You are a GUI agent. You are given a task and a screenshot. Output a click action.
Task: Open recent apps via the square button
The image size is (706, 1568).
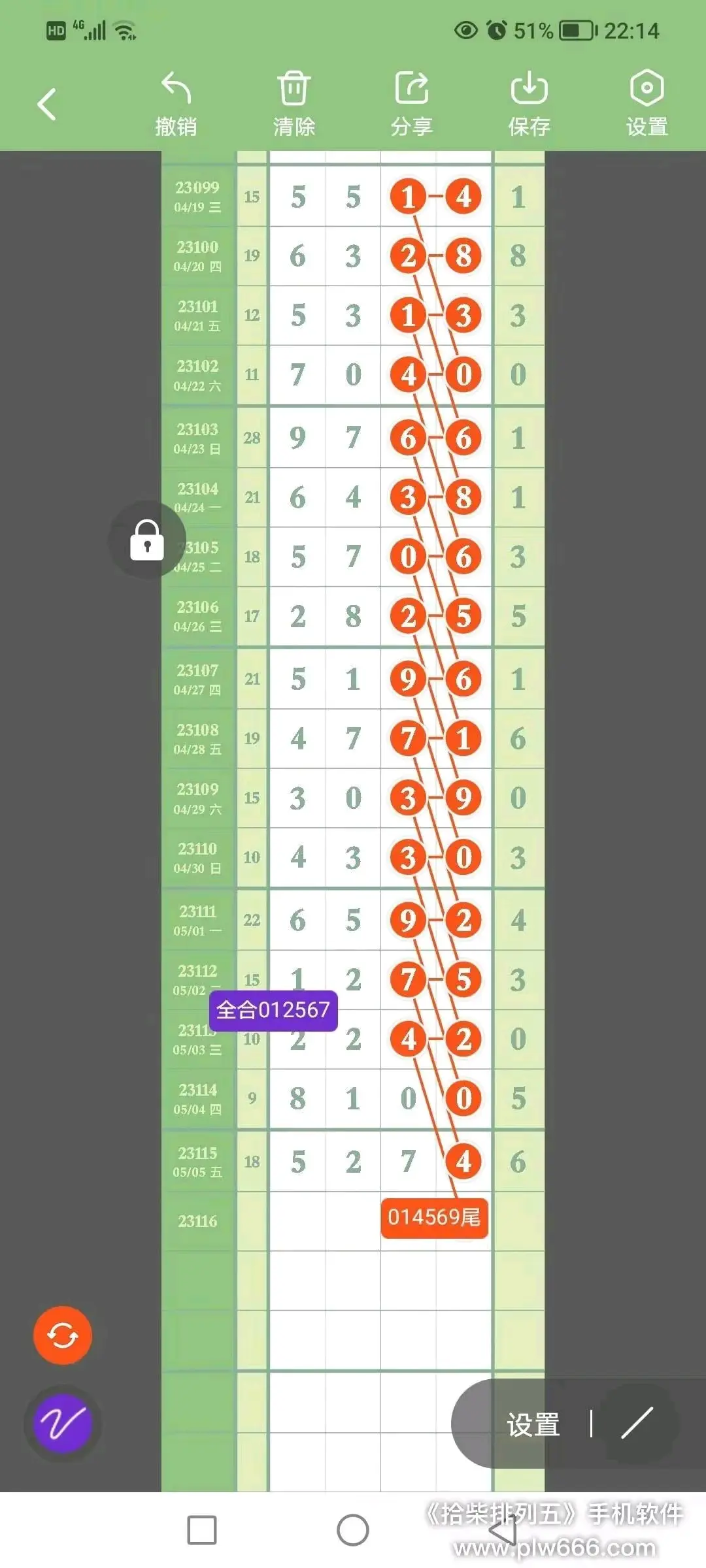(202, 1530)
